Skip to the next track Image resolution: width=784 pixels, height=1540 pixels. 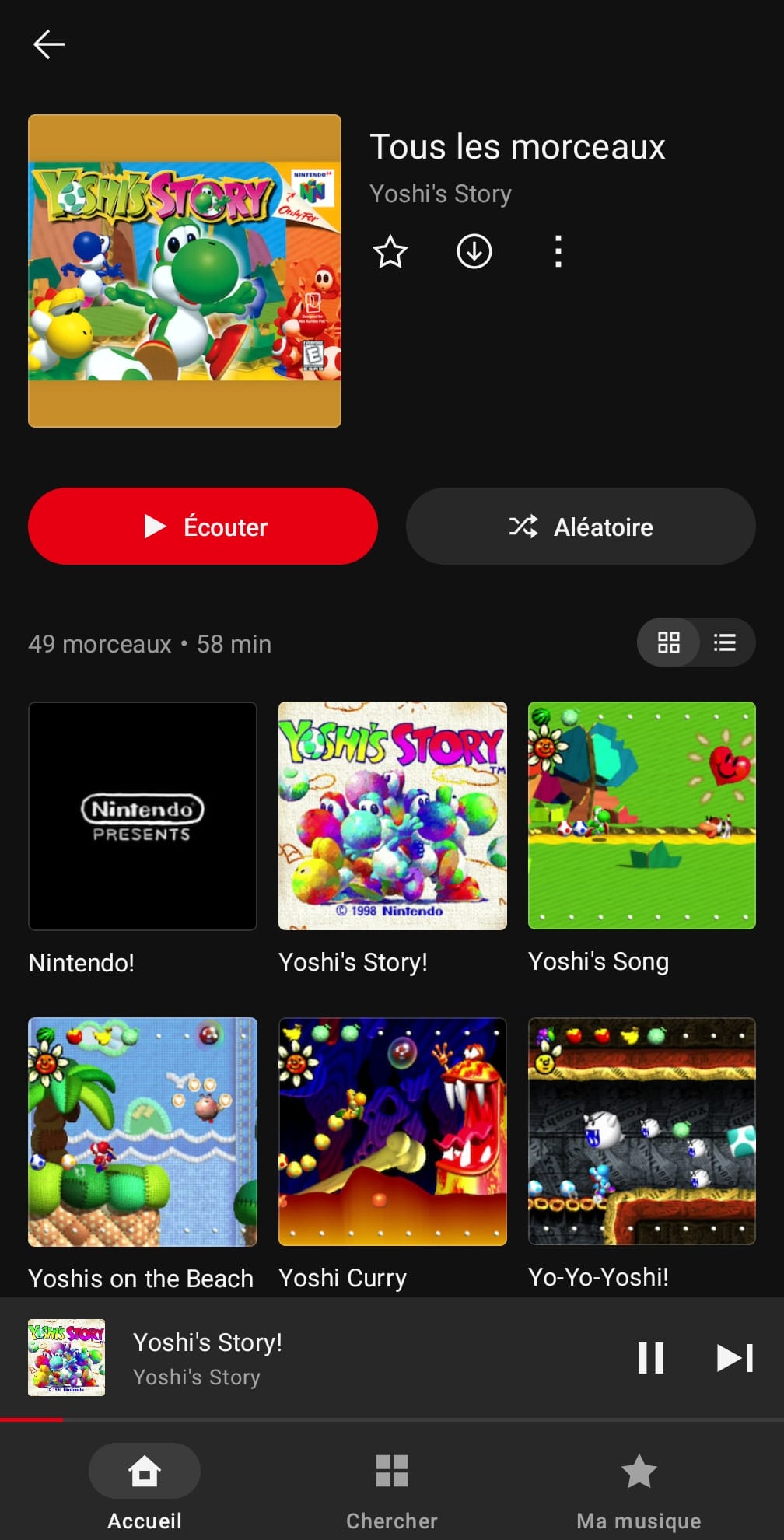[734, 1358]
